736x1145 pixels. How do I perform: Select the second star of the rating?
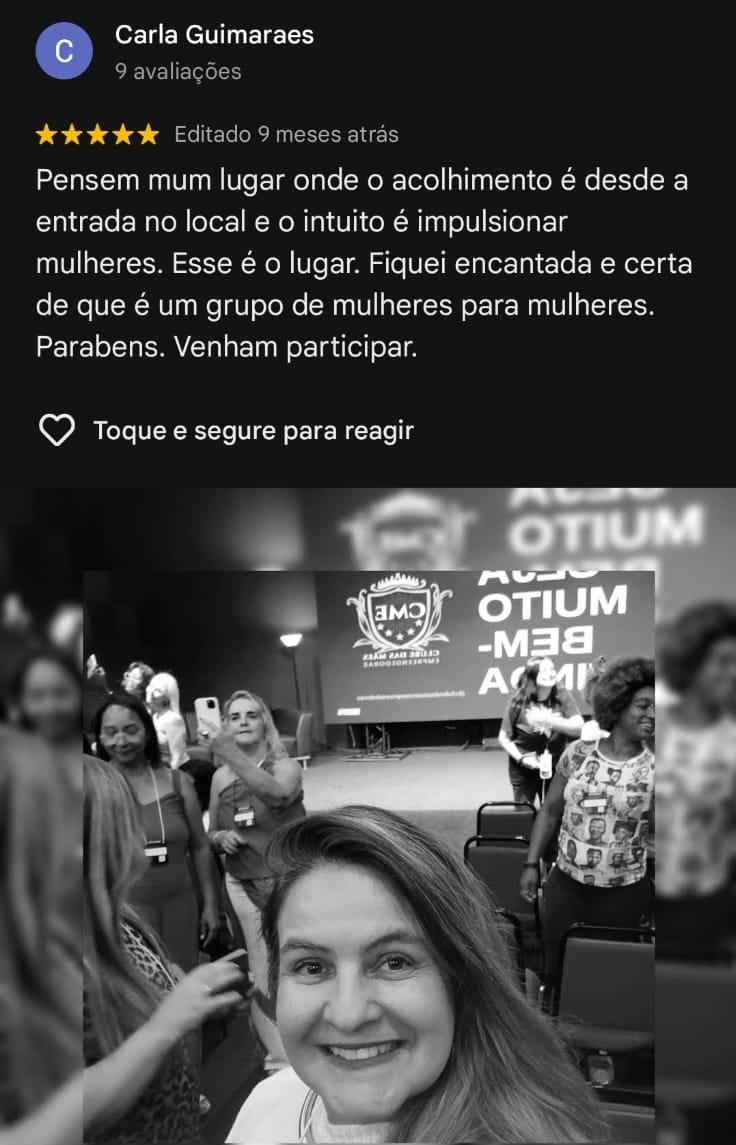coord(72,133)
